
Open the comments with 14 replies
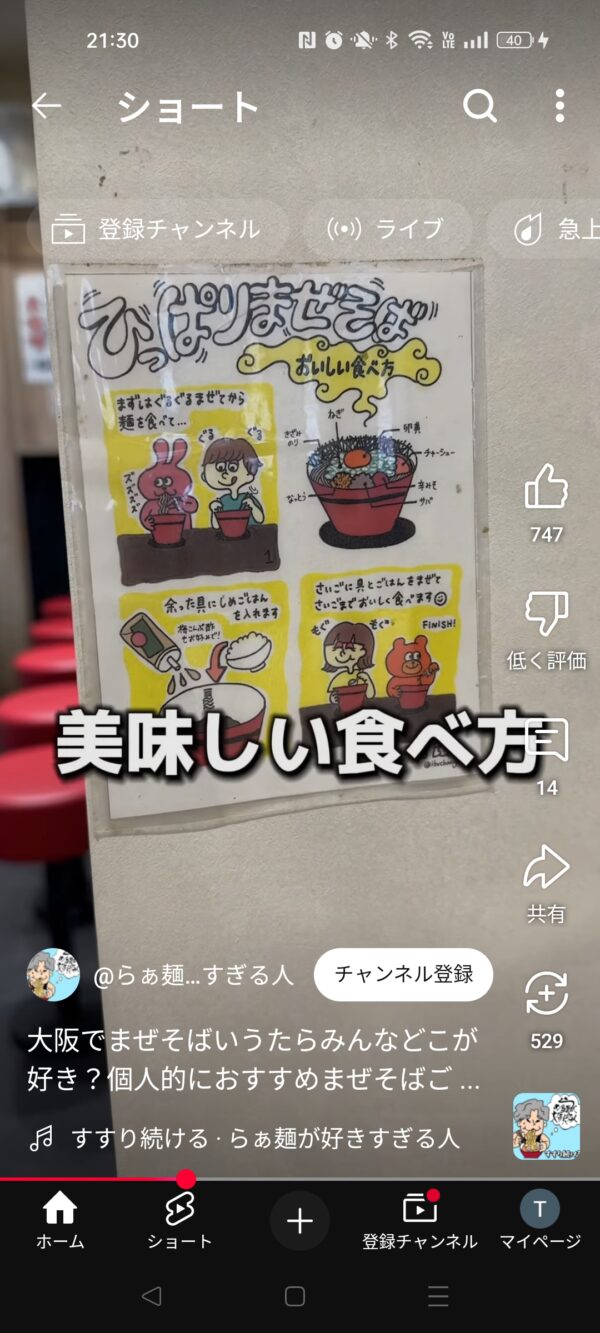pyautogui.click(x=546, y=741)
